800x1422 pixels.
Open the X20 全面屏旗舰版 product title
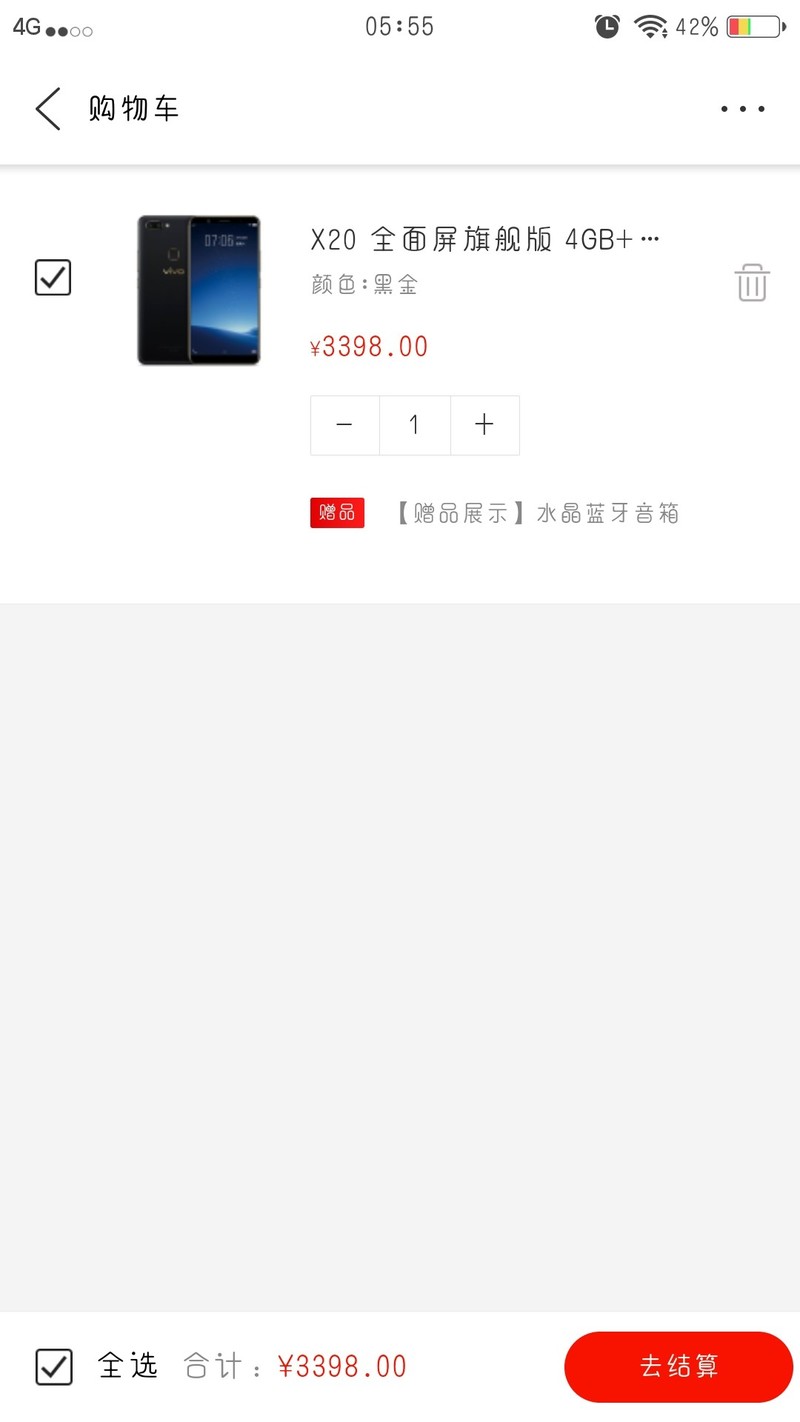coord(485,240)
